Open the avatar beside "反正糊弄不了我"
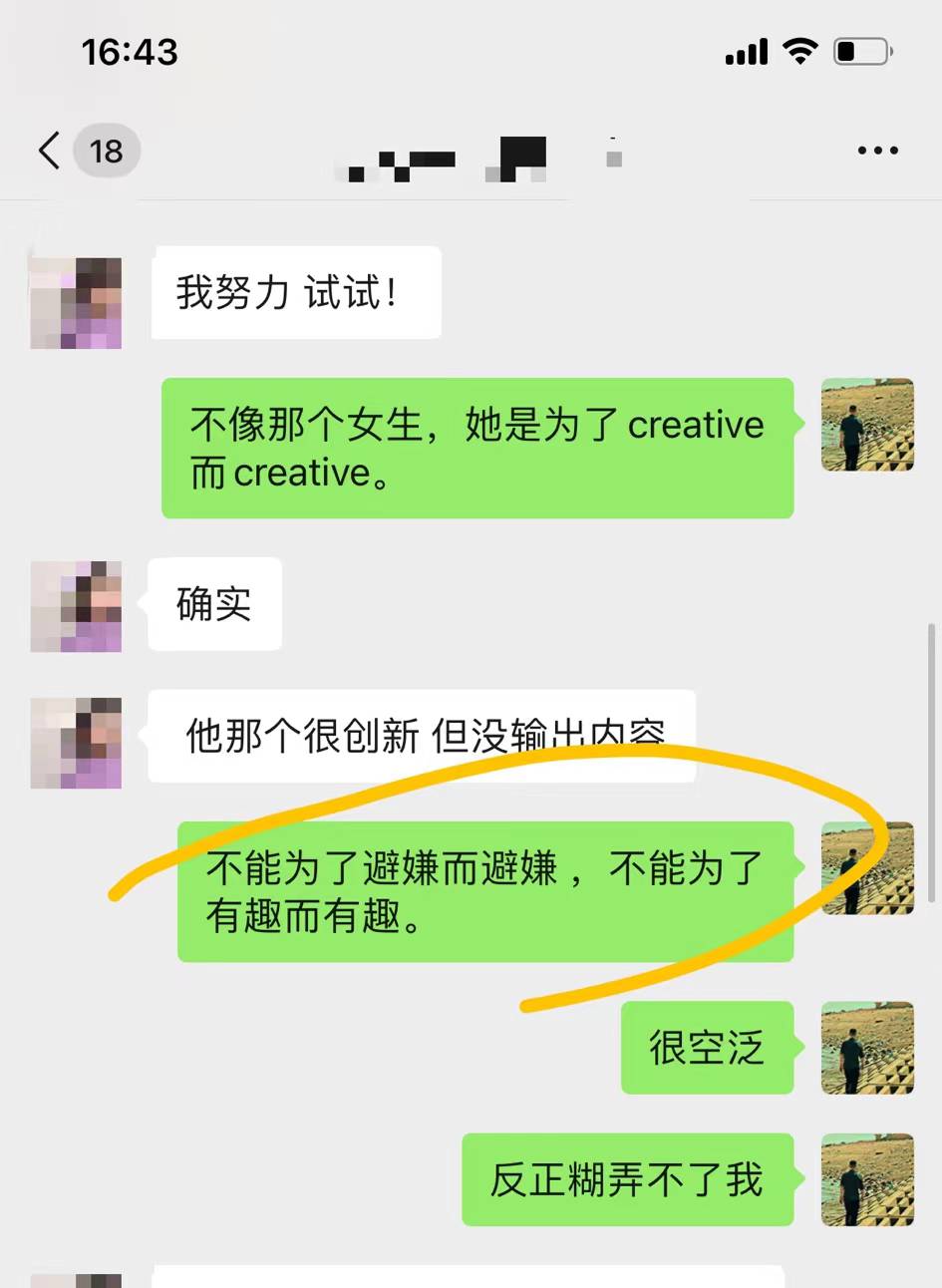Viewport: 942px width, 1288px height. pos(866,1179)
